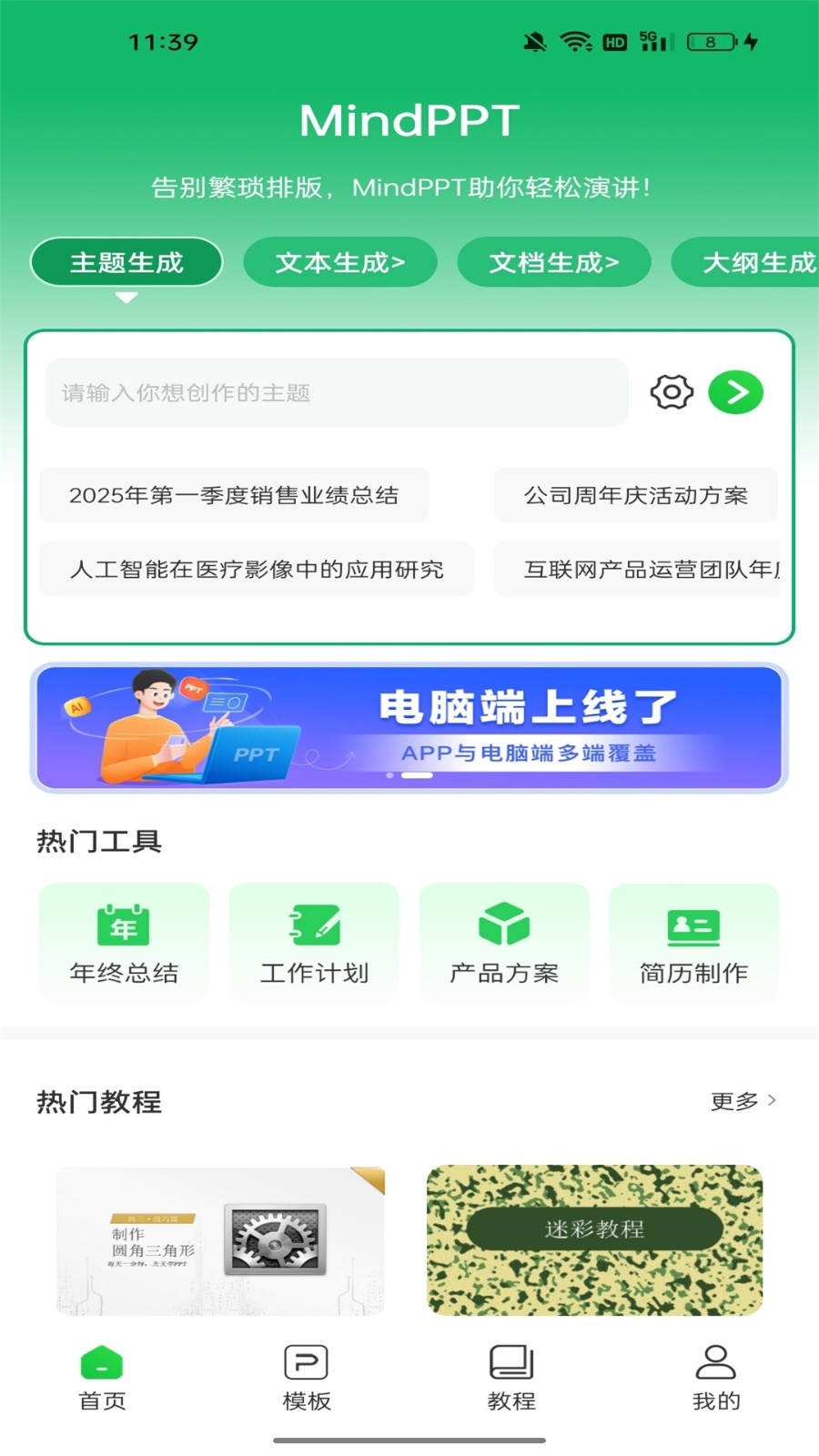Pick the 人工智能在医疗影像中的应用研究 suggestion
Viewport: 819px width, 1456px height.
pyautogui.click(x=257, y=570)
